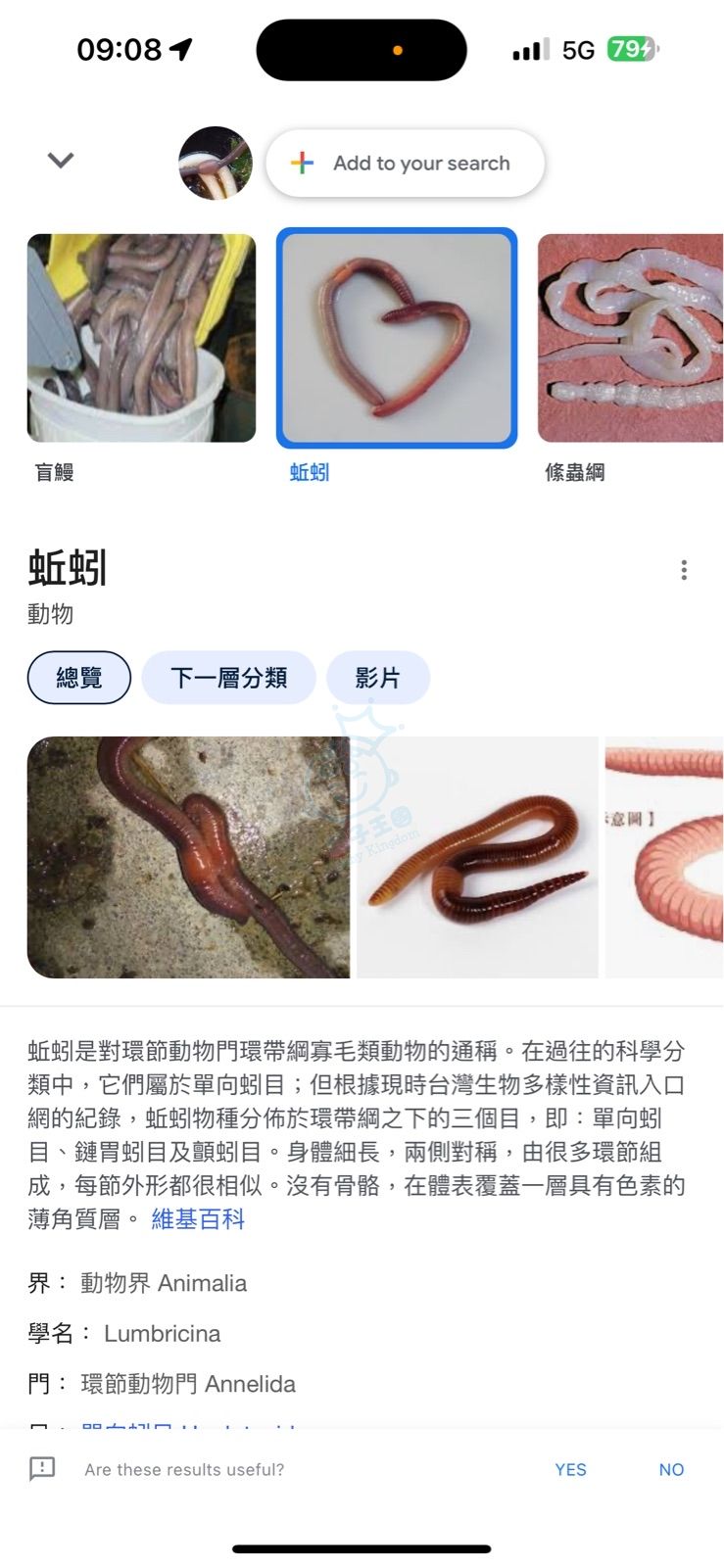
Task: Tap Add to your search
Action: click(x=405, y=164)
